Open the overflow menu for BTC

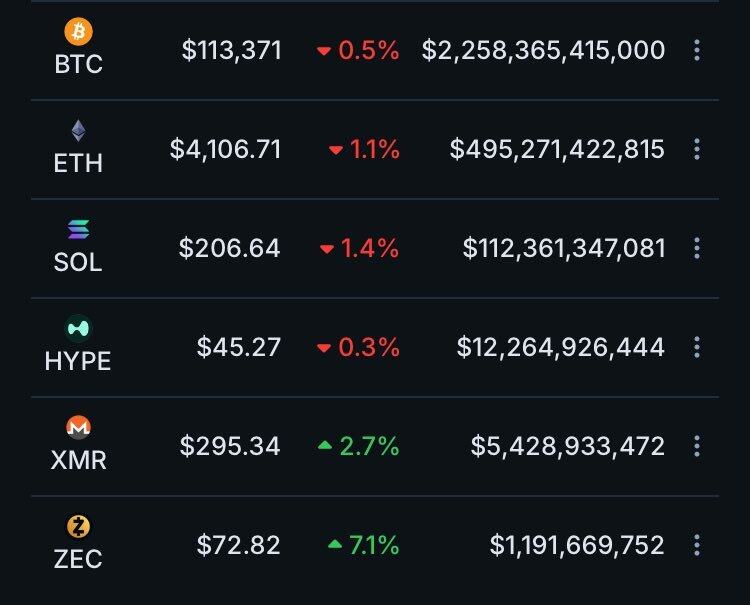click(x=697, y=50)
